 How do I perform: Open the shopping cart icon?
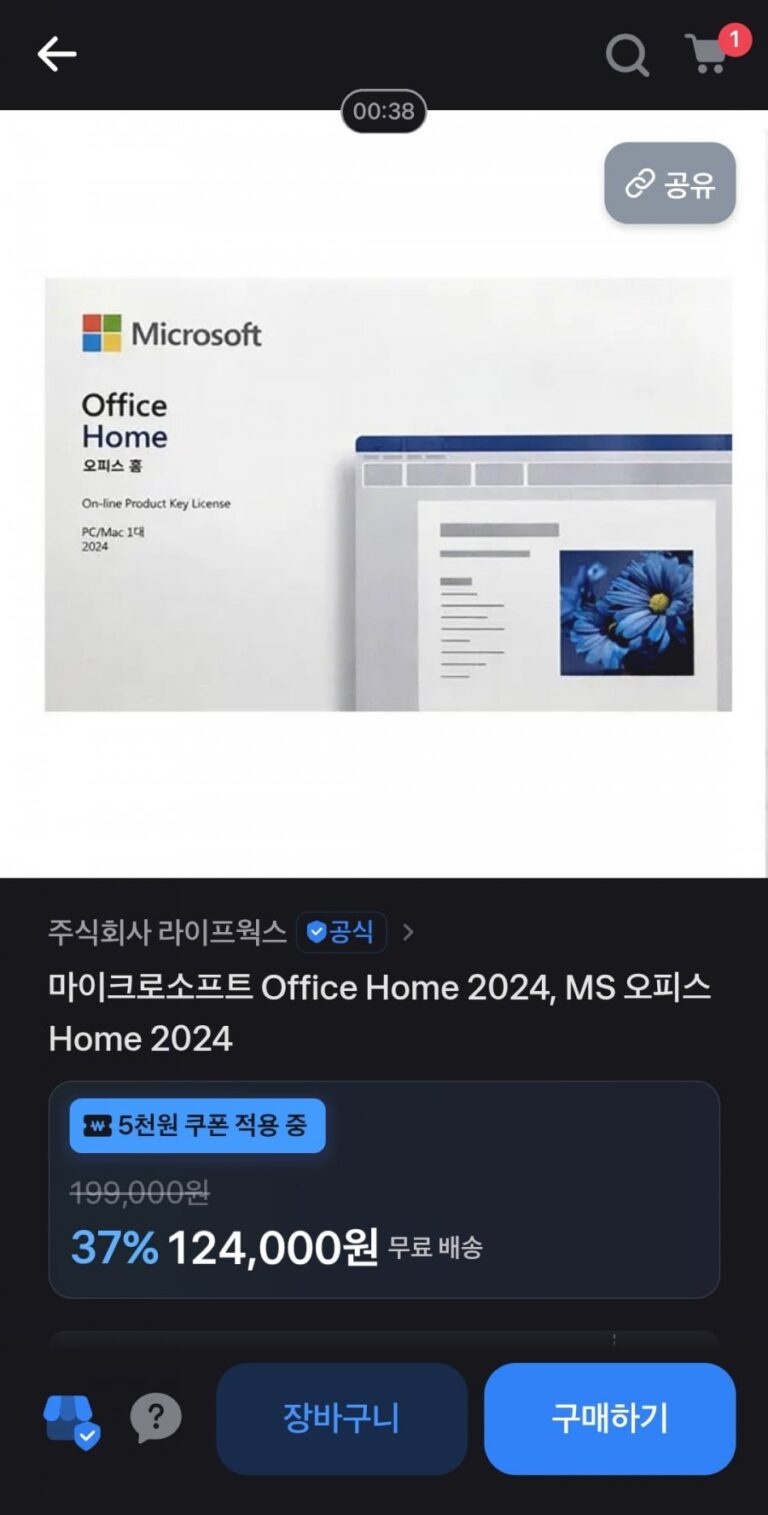point(708,53)
